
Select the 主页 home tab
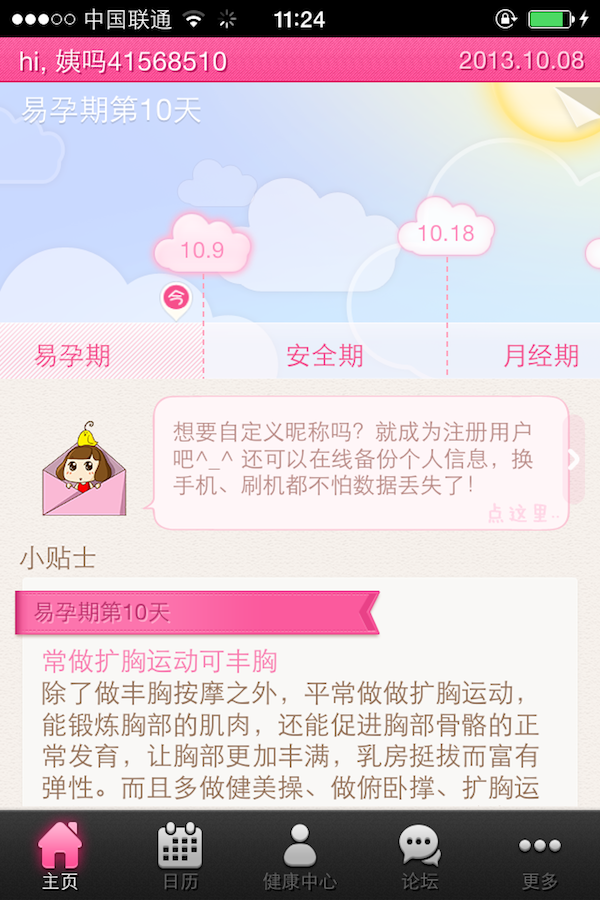(x=60, y=856)
